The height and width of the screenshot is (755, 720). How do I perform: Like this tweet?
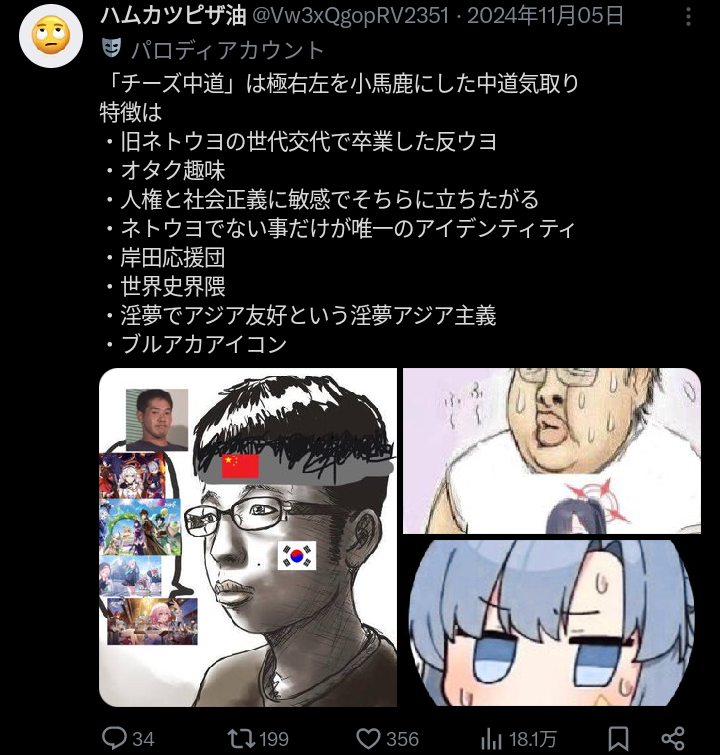point(370,738)
